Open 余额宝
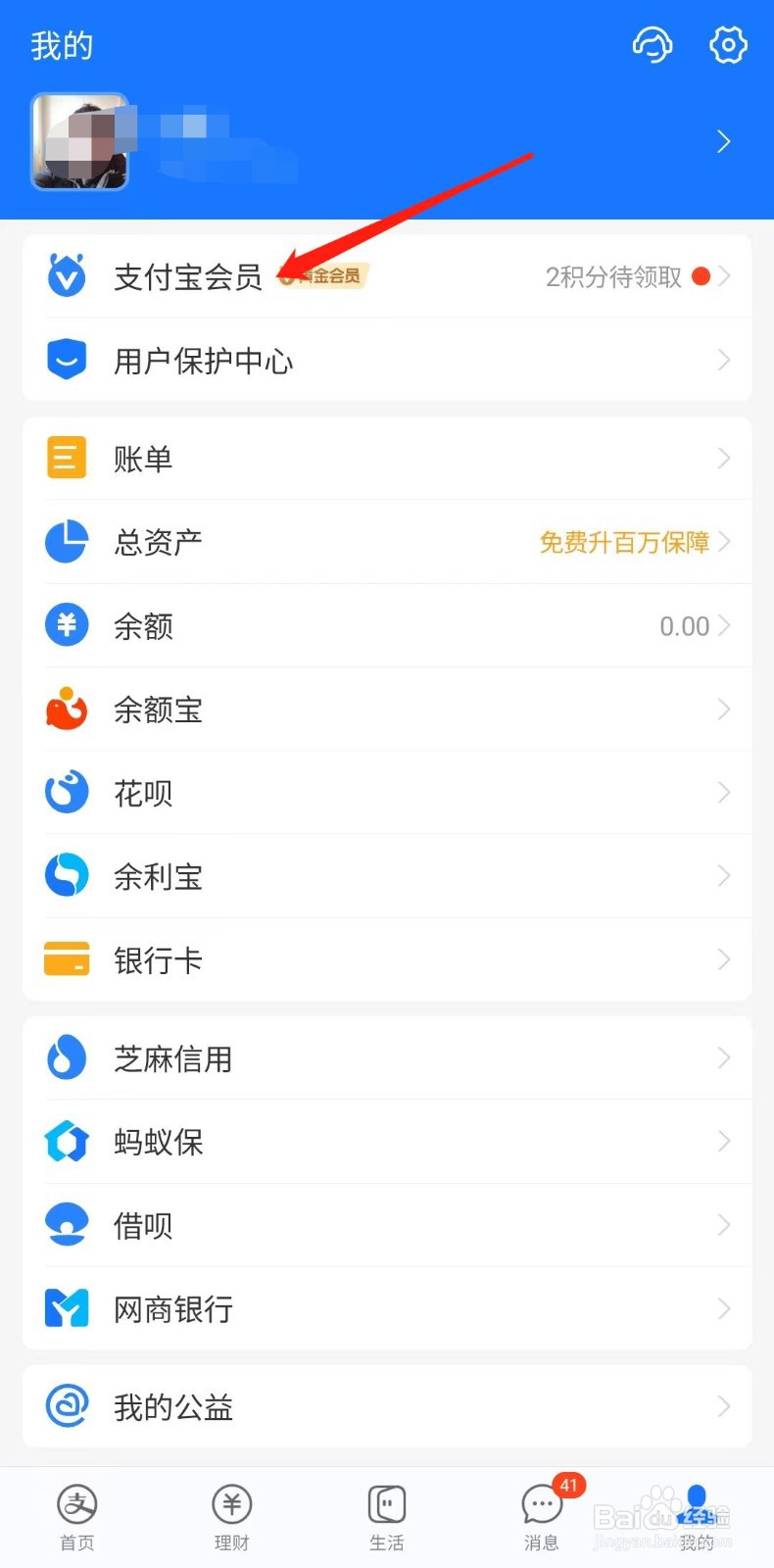This screenshot has width=774, height=1568. 159,710
